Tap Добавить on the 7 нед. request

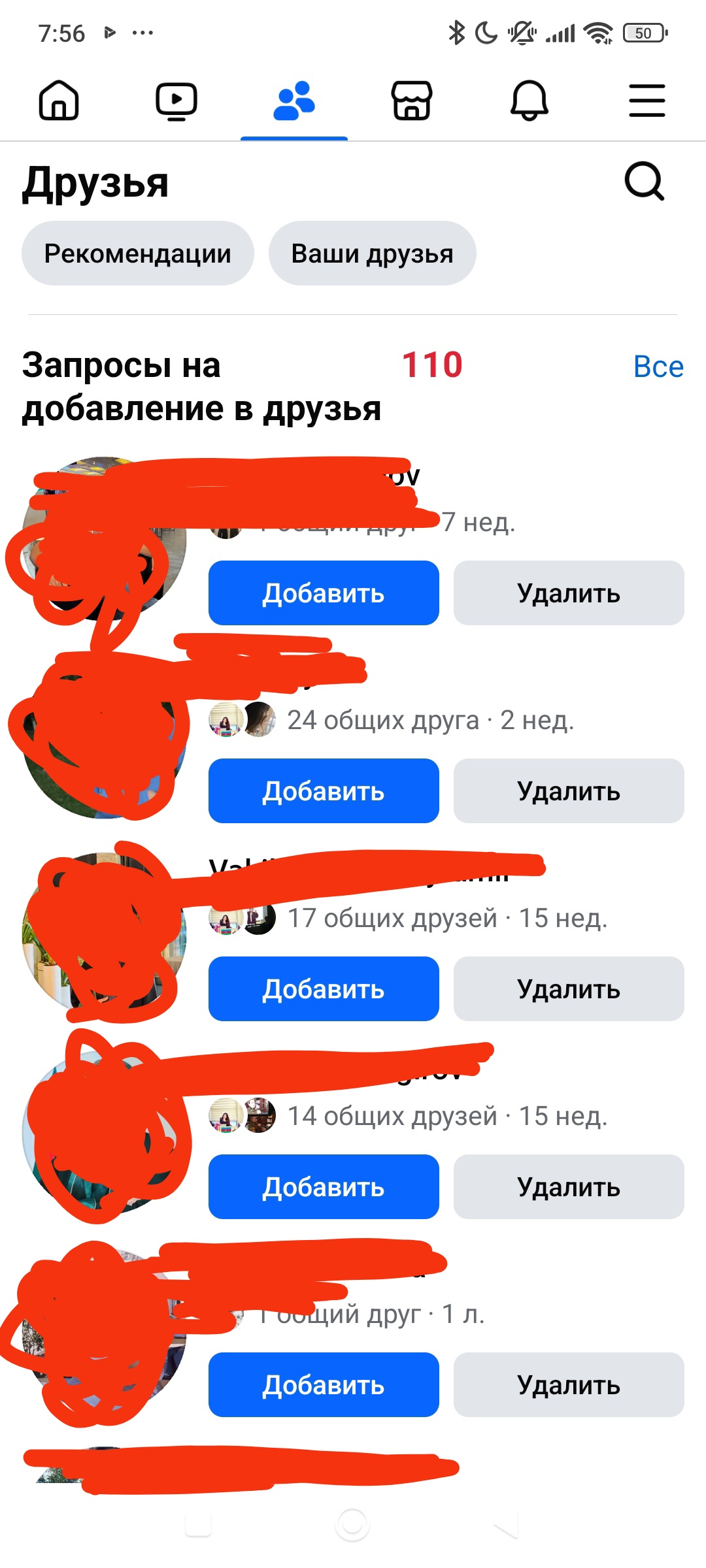pyautogui.click(x=324, y=593)
